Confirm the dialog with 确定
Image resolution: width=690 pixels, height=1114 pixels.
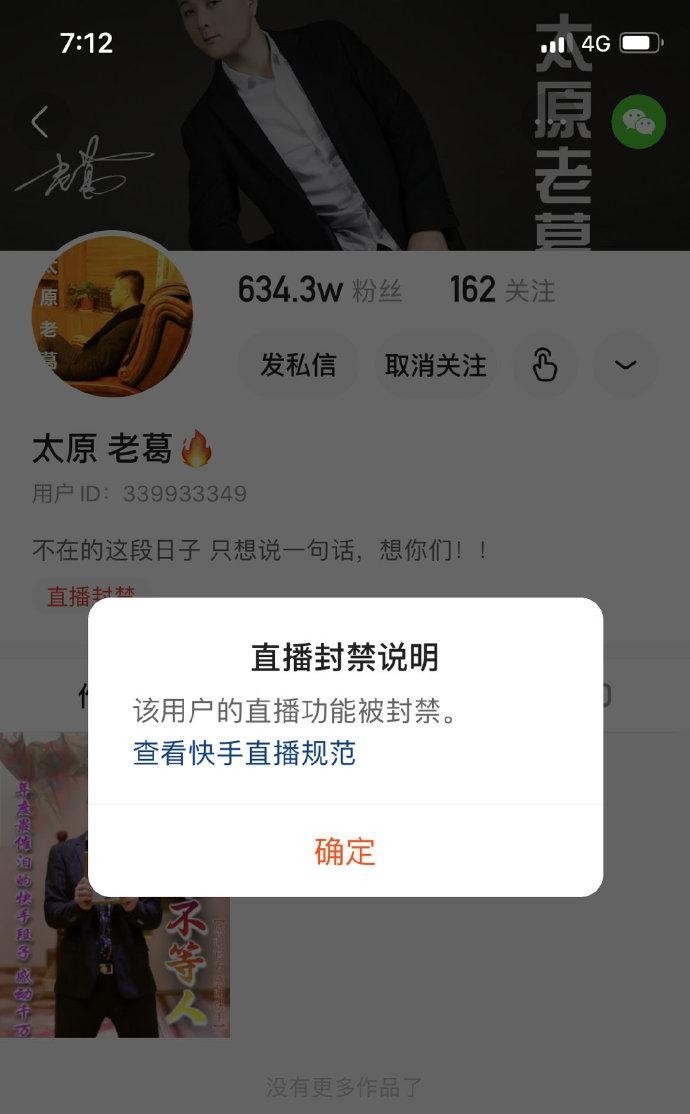pos(345,851)
